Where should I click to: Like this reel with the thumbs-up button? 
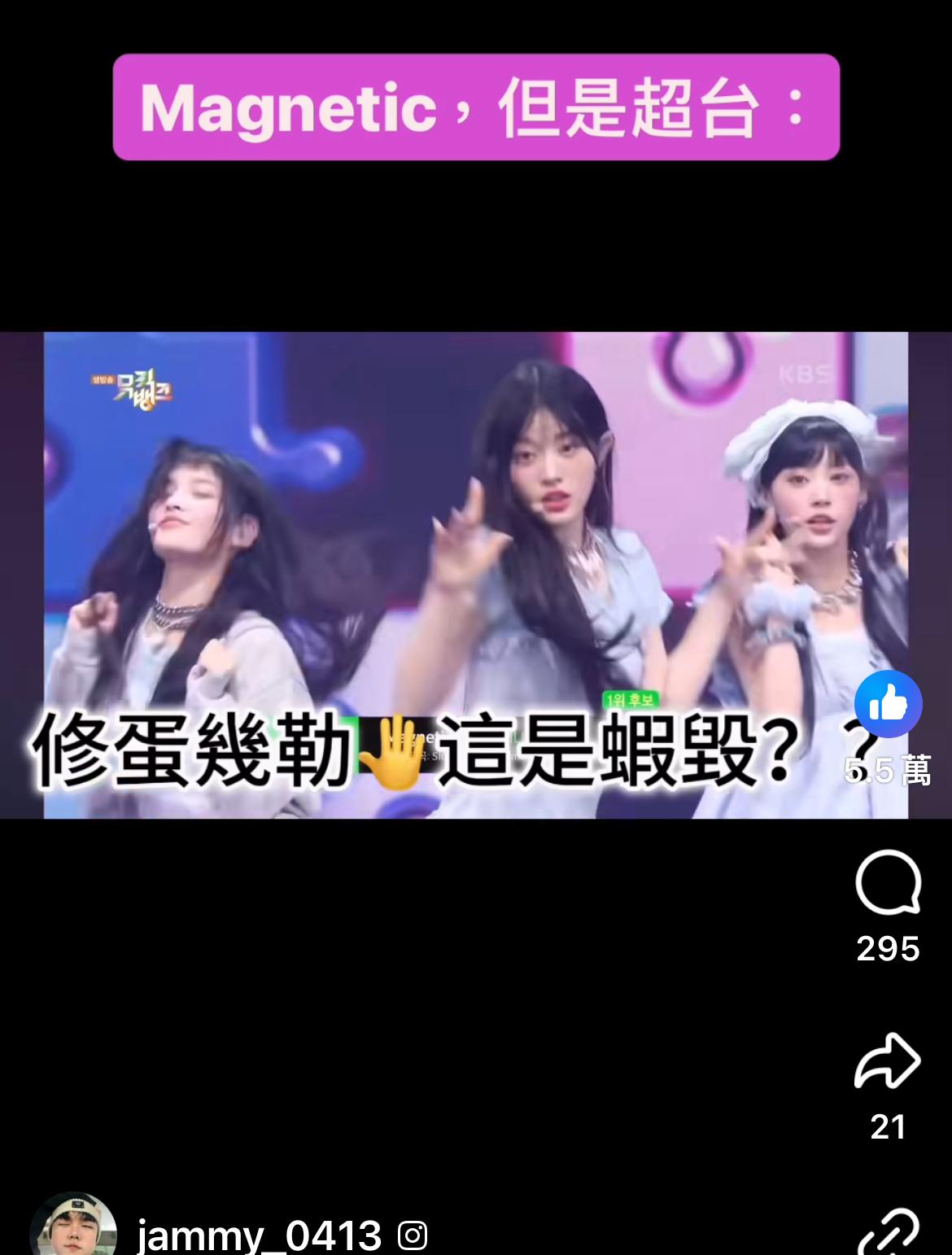pos(888,704)
